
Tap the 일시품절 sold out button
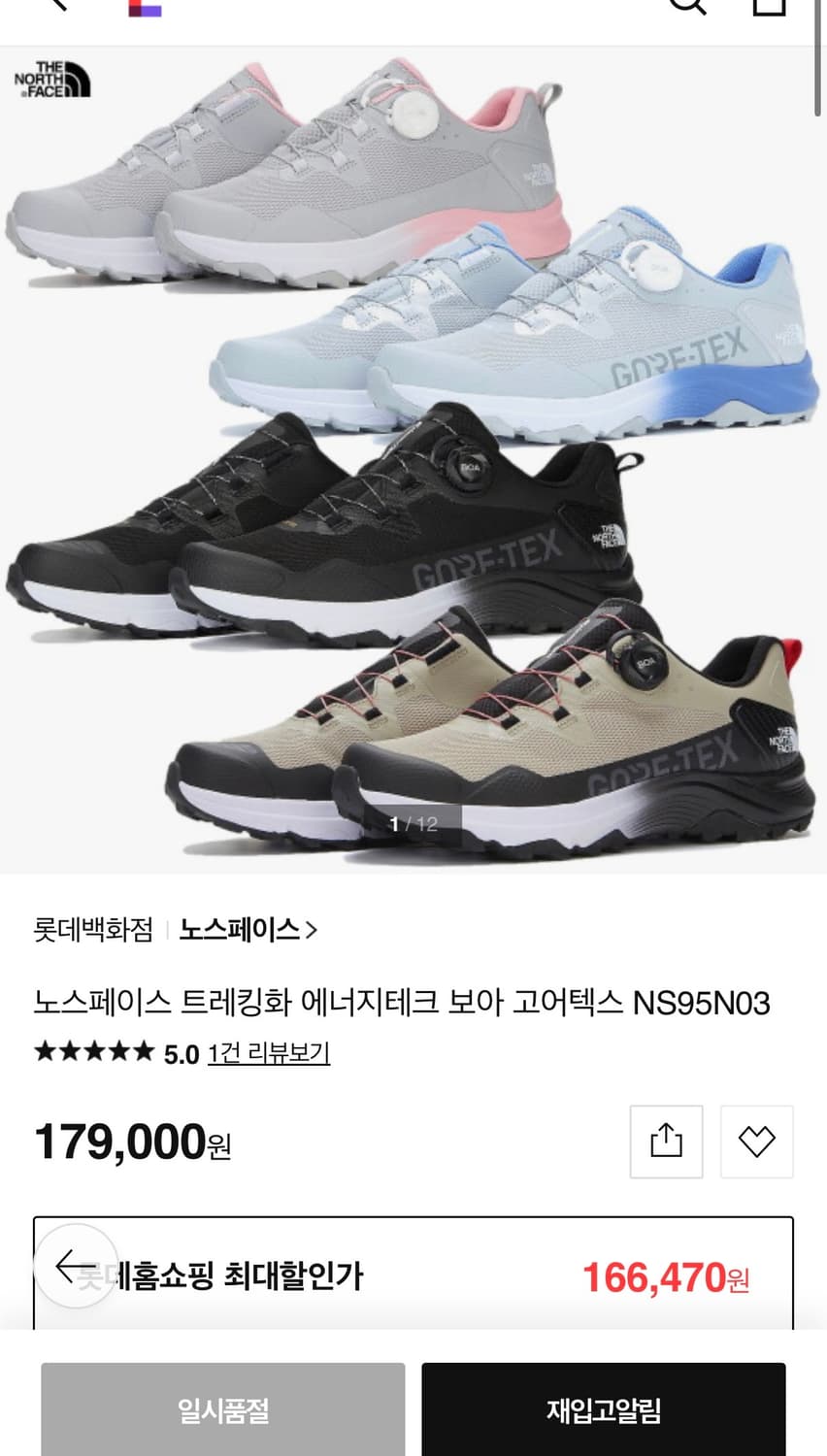tap(221, 1410)
